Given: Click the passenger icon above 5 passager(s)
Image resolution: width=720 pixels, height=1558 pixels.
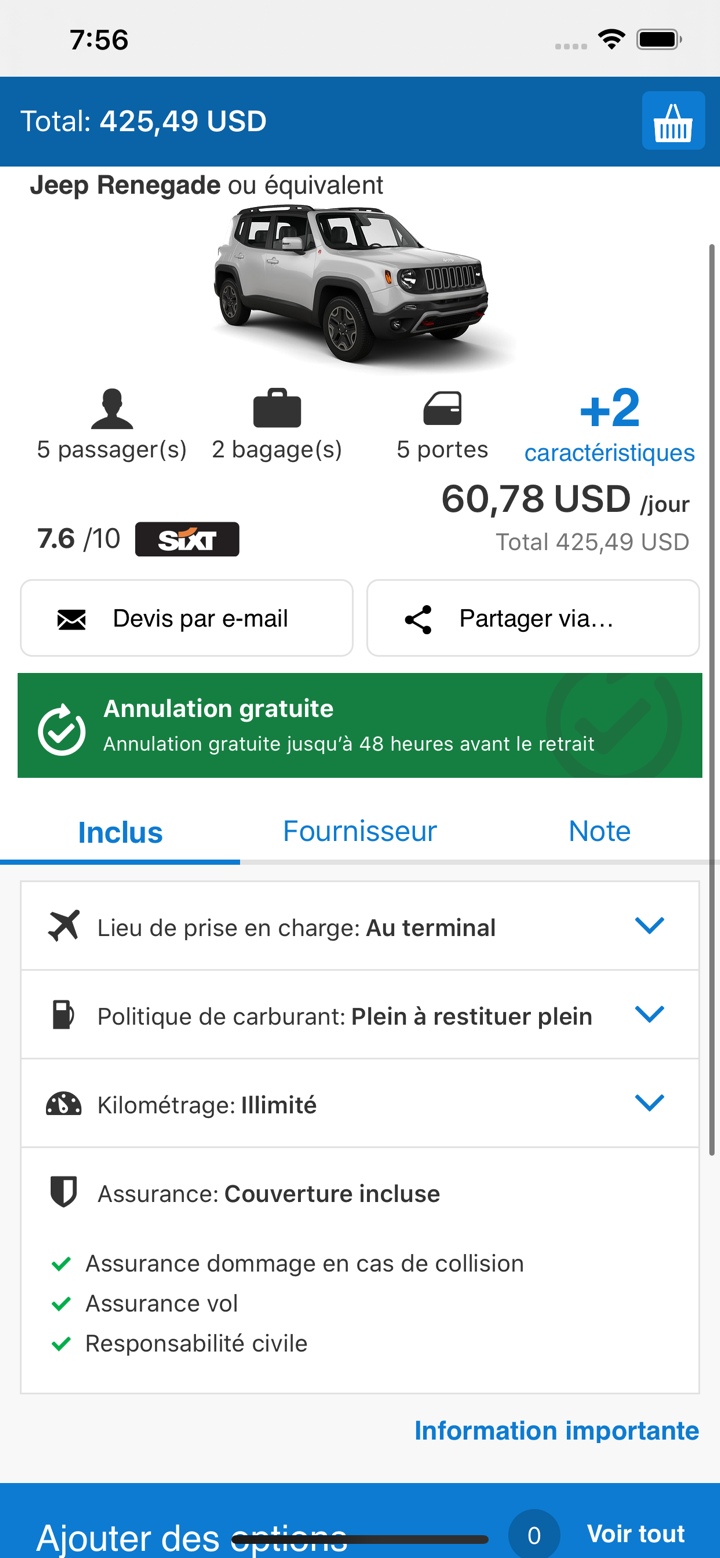Looking at the screenshot, I should coord(111,408).
